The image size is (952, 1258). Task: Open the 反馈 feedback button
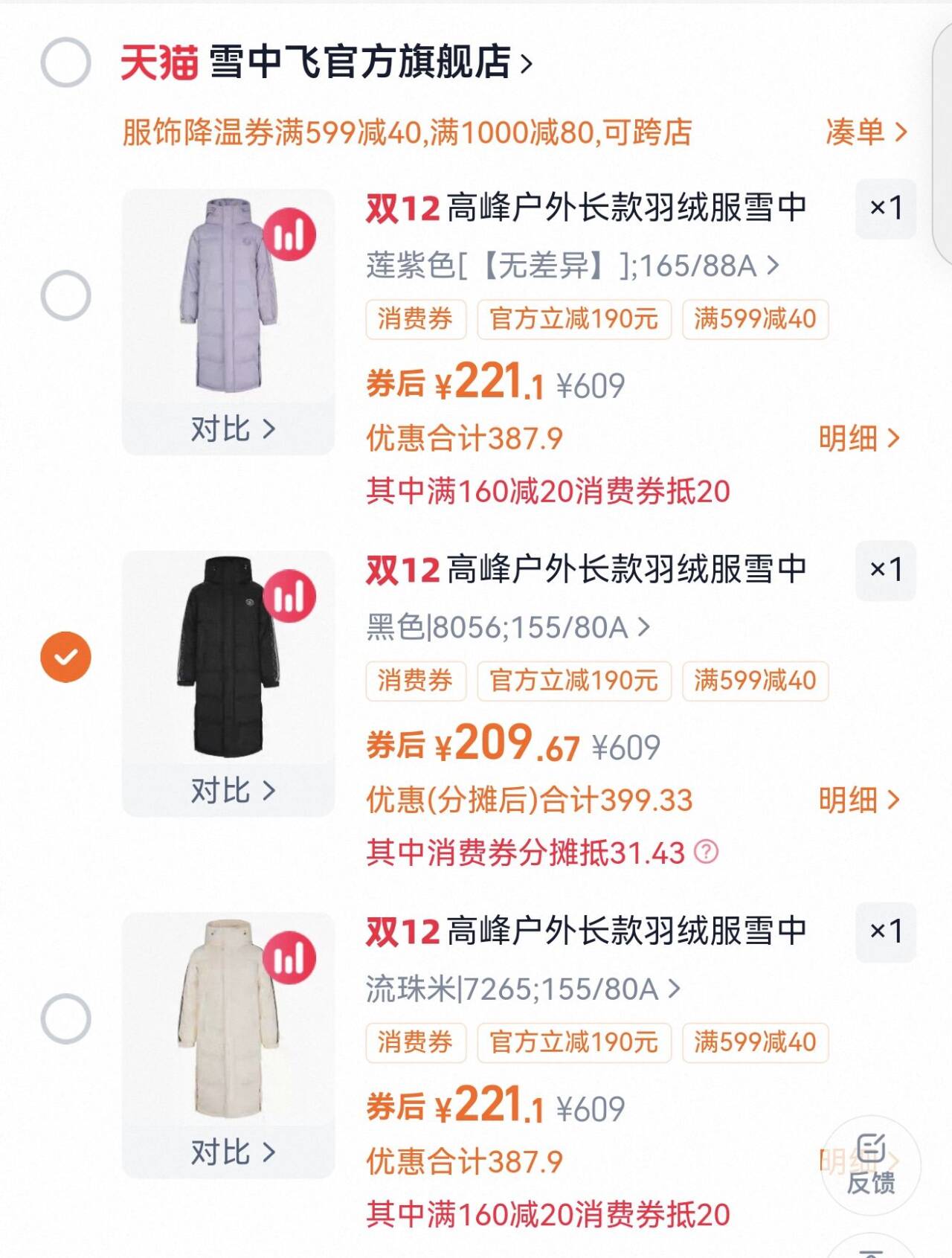tap(870, 1166)
